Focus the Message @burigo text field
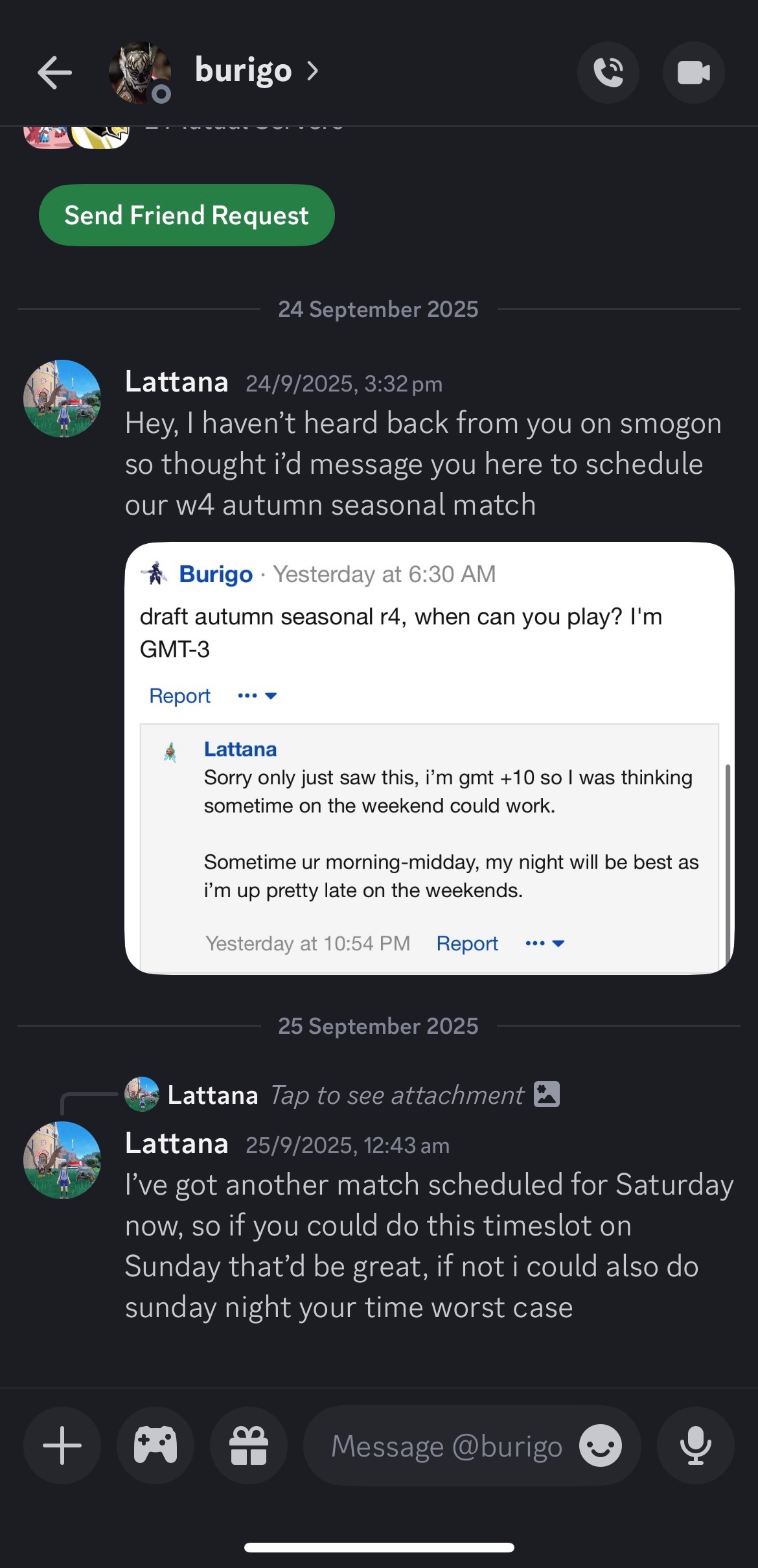758x1568 pixels. [446, 1447]
